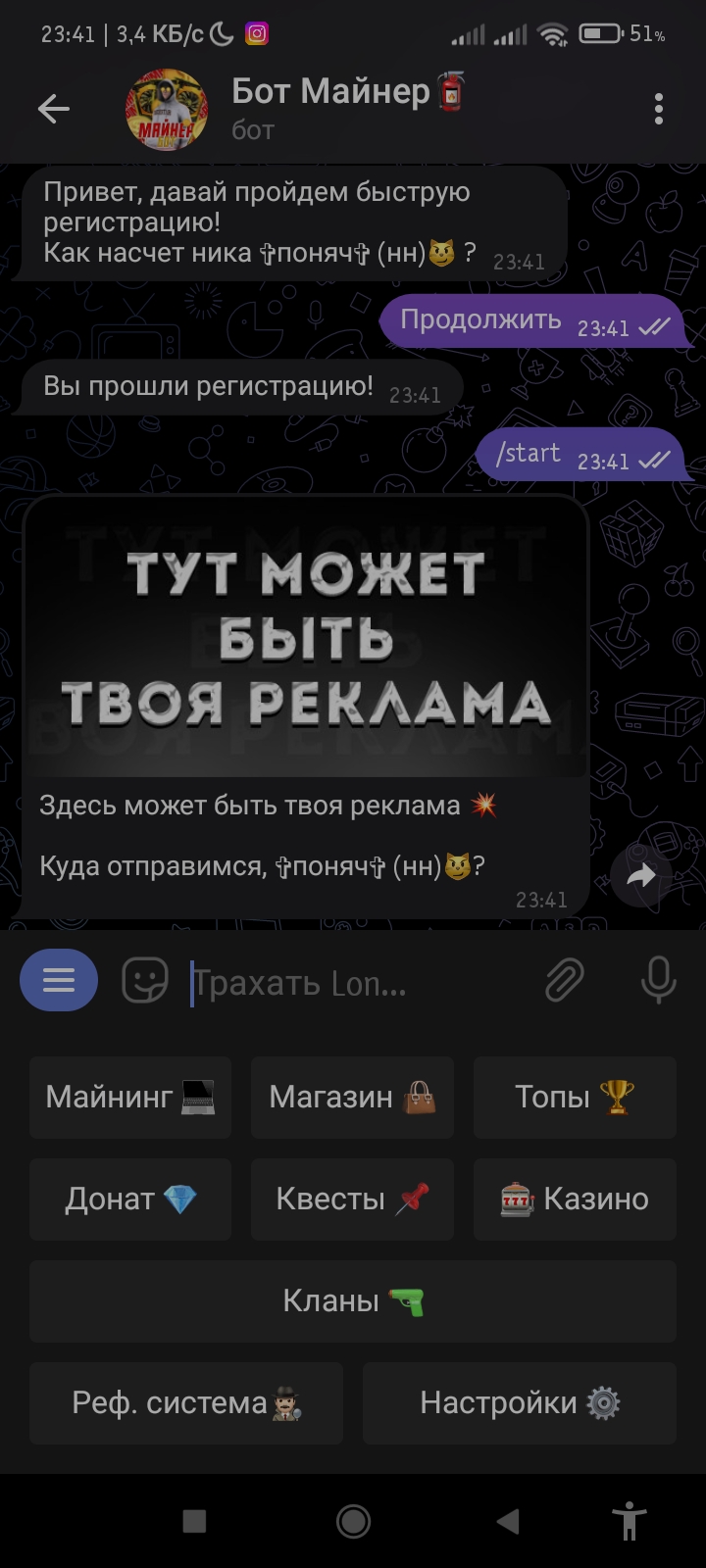
Task: Select the Майнинг button
Action: pos(130,1097)
